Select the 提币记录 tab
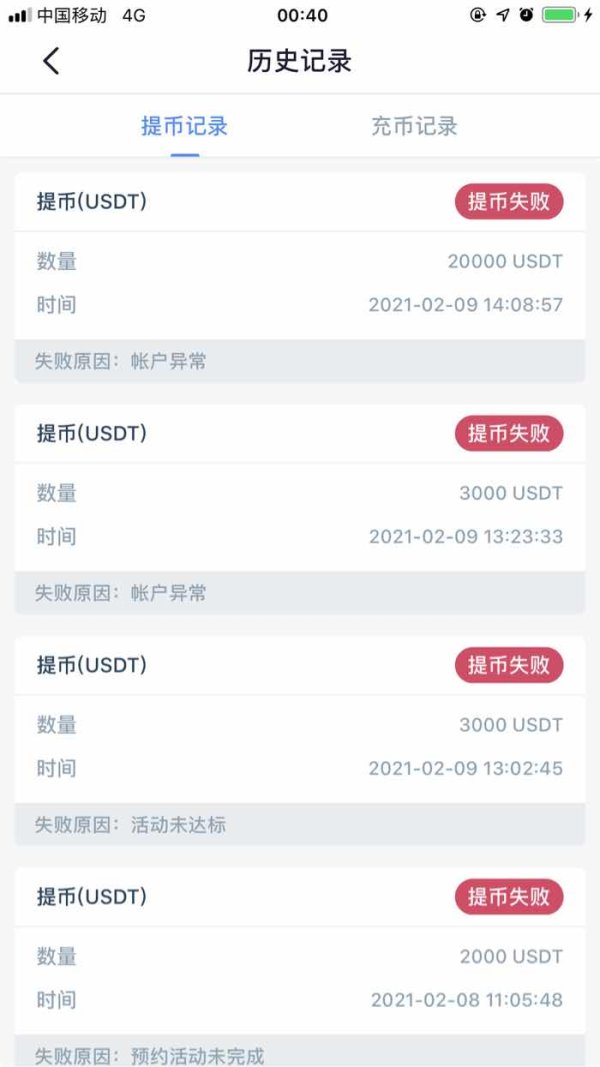The width and height of the screenshot is (600, 1067). pos(184,126)
